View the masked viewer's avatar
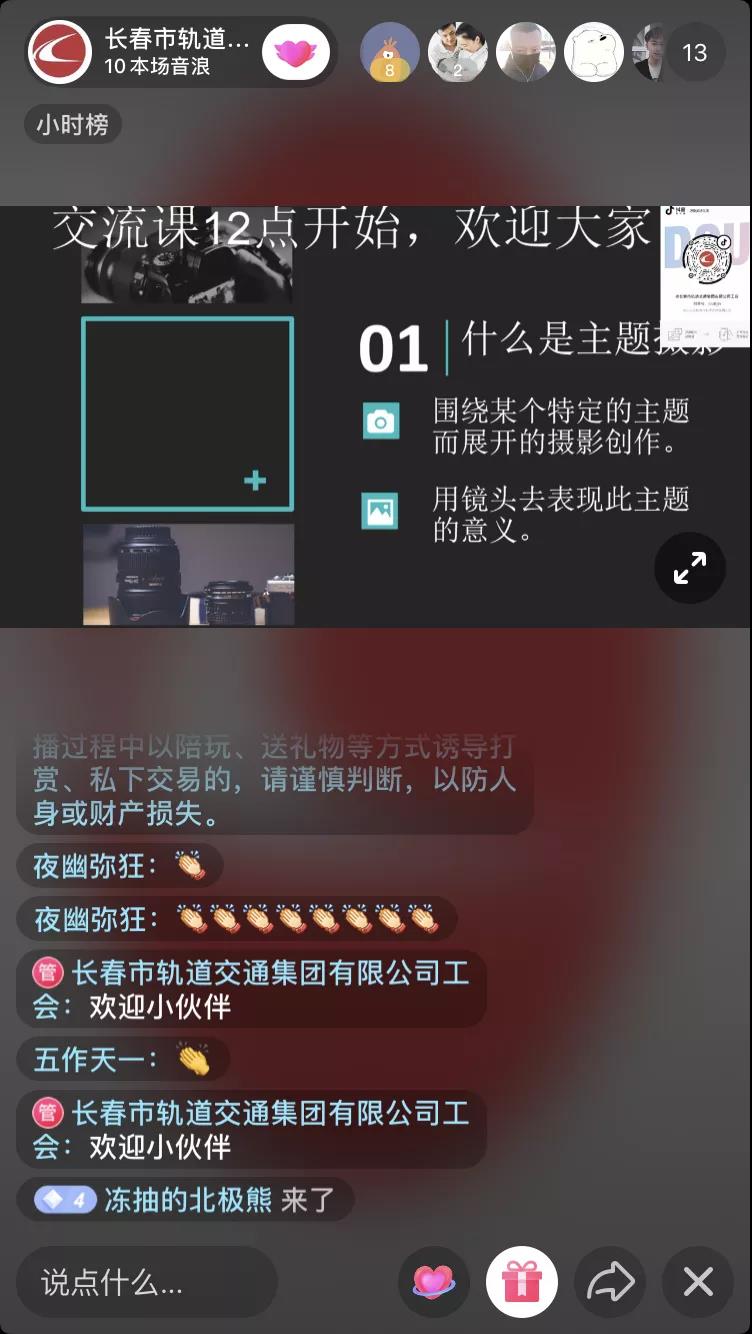The height and width of the screenshot is (1334, 752). (526, 52)
